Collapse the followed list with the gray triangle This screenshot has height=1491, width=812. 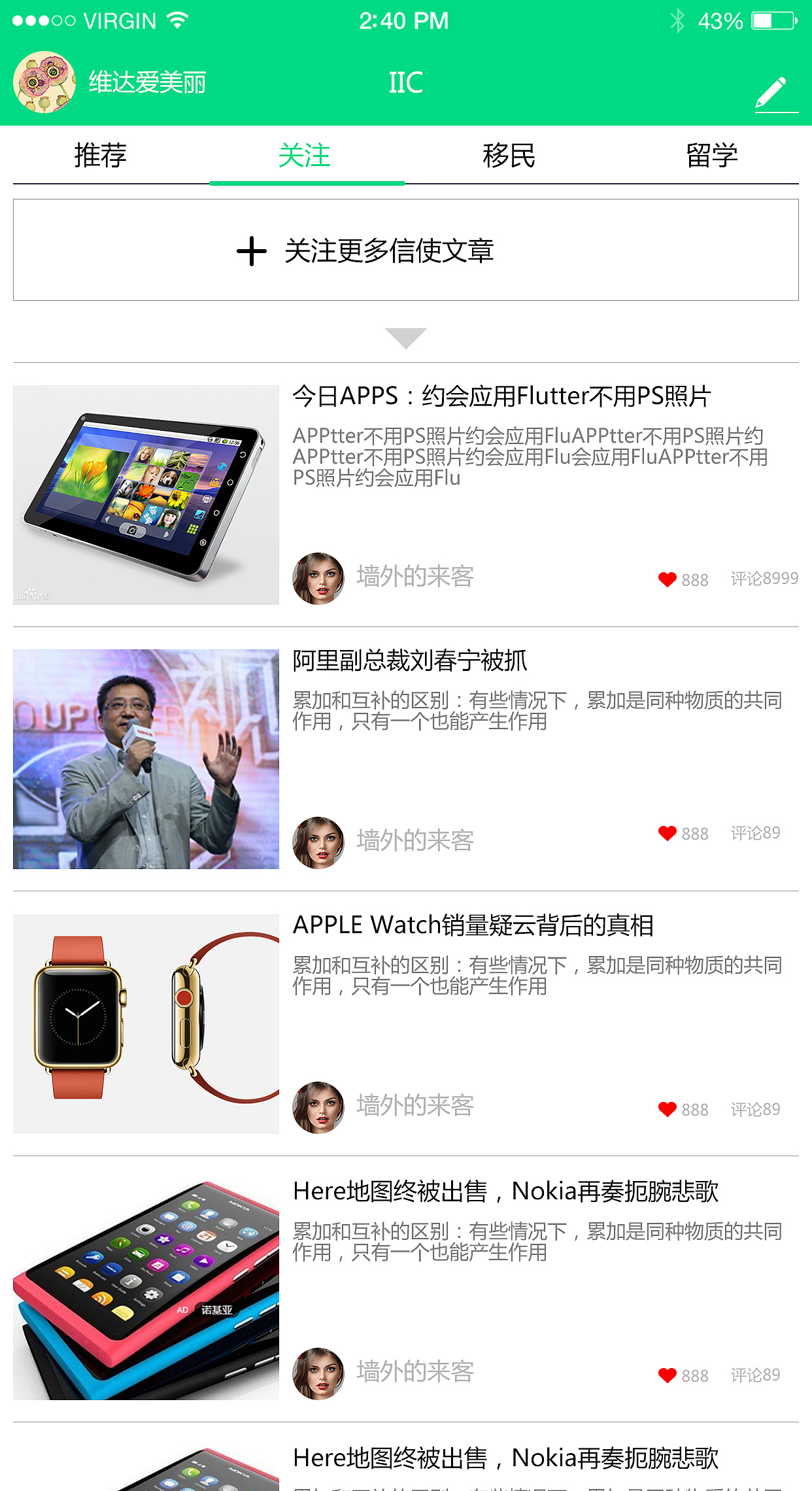click(406, 339)
